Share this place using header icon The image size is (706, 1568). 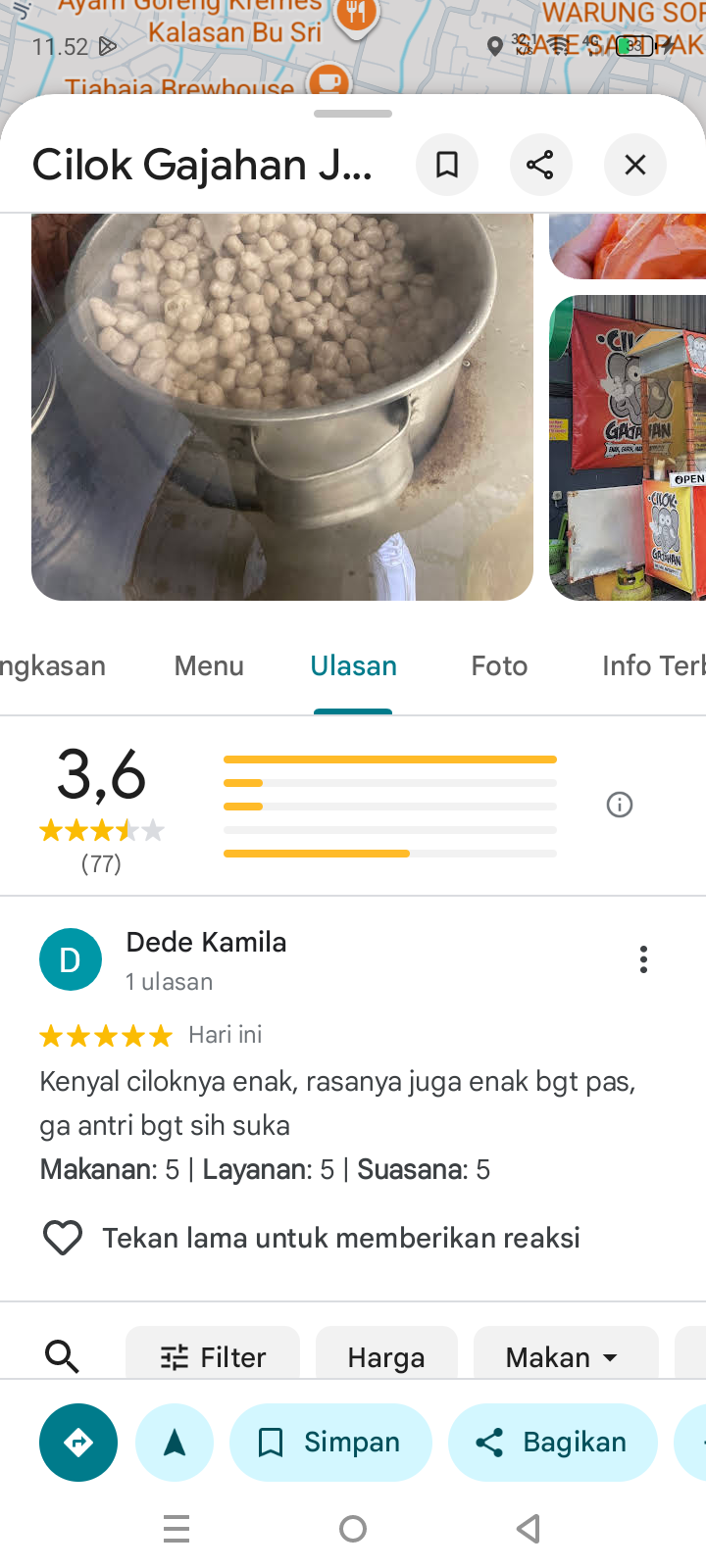point(540,165)
